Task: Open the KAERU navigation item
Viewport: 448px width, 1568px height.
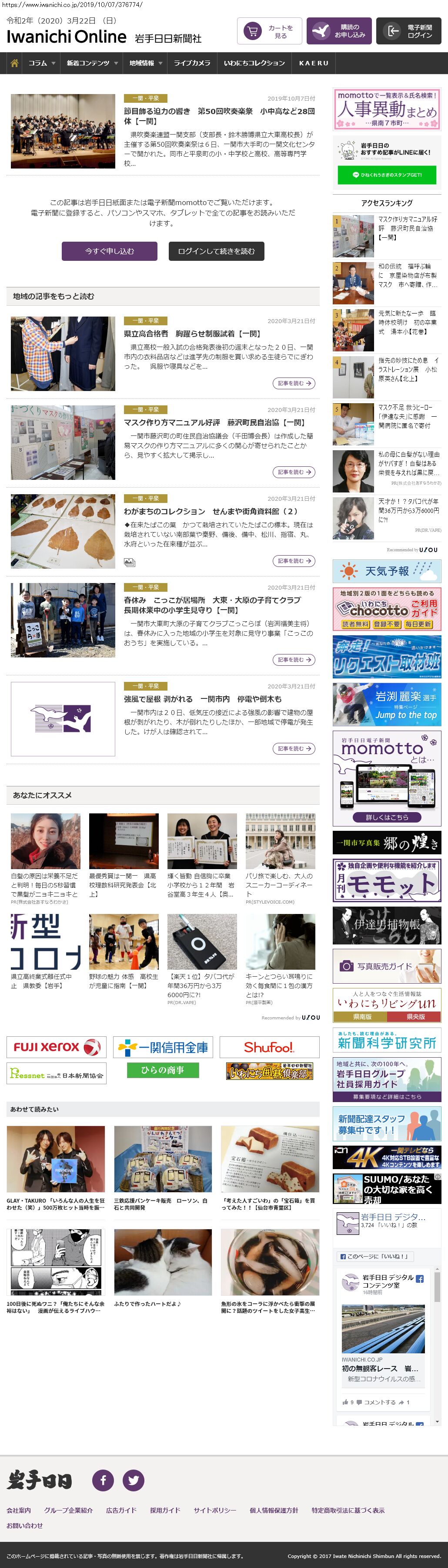Action: (x=314, y=63)
